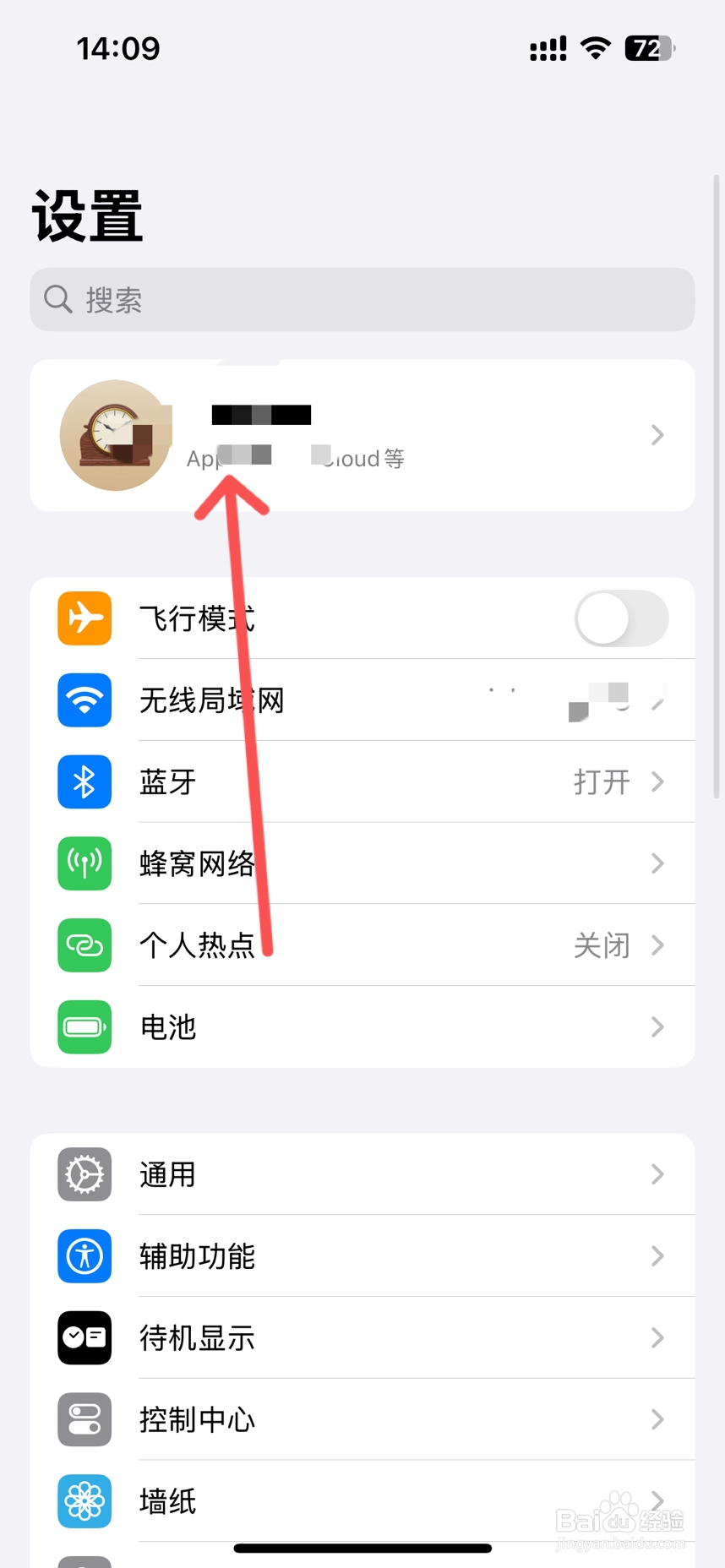This screenshot has height=1568, width=725.
Task: Tap the Accessibility (辅助功能) icon
Action: tap(84, 1256)
